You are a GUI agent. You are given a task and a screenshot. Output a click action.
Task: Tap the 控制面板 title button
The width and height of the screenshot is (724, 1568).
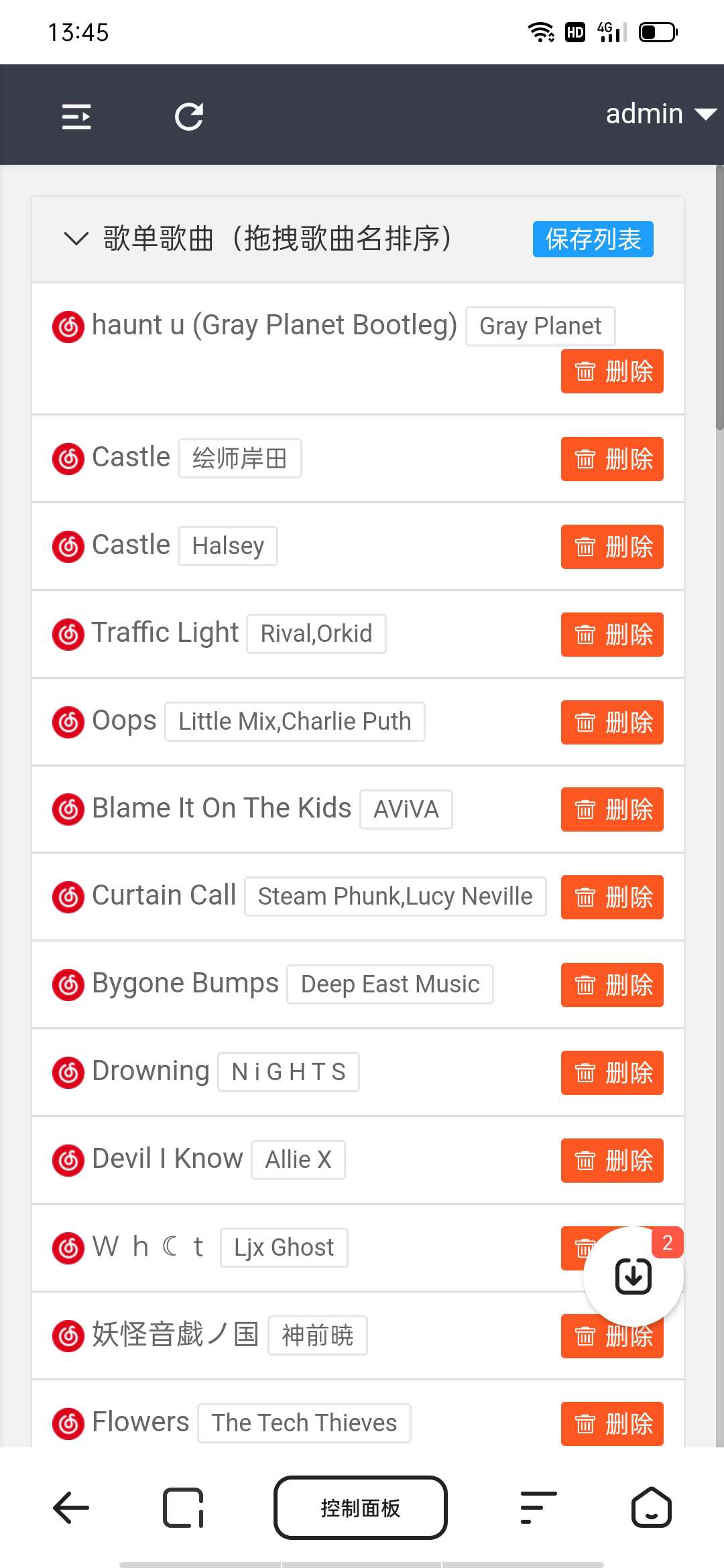pos(361,1508)
